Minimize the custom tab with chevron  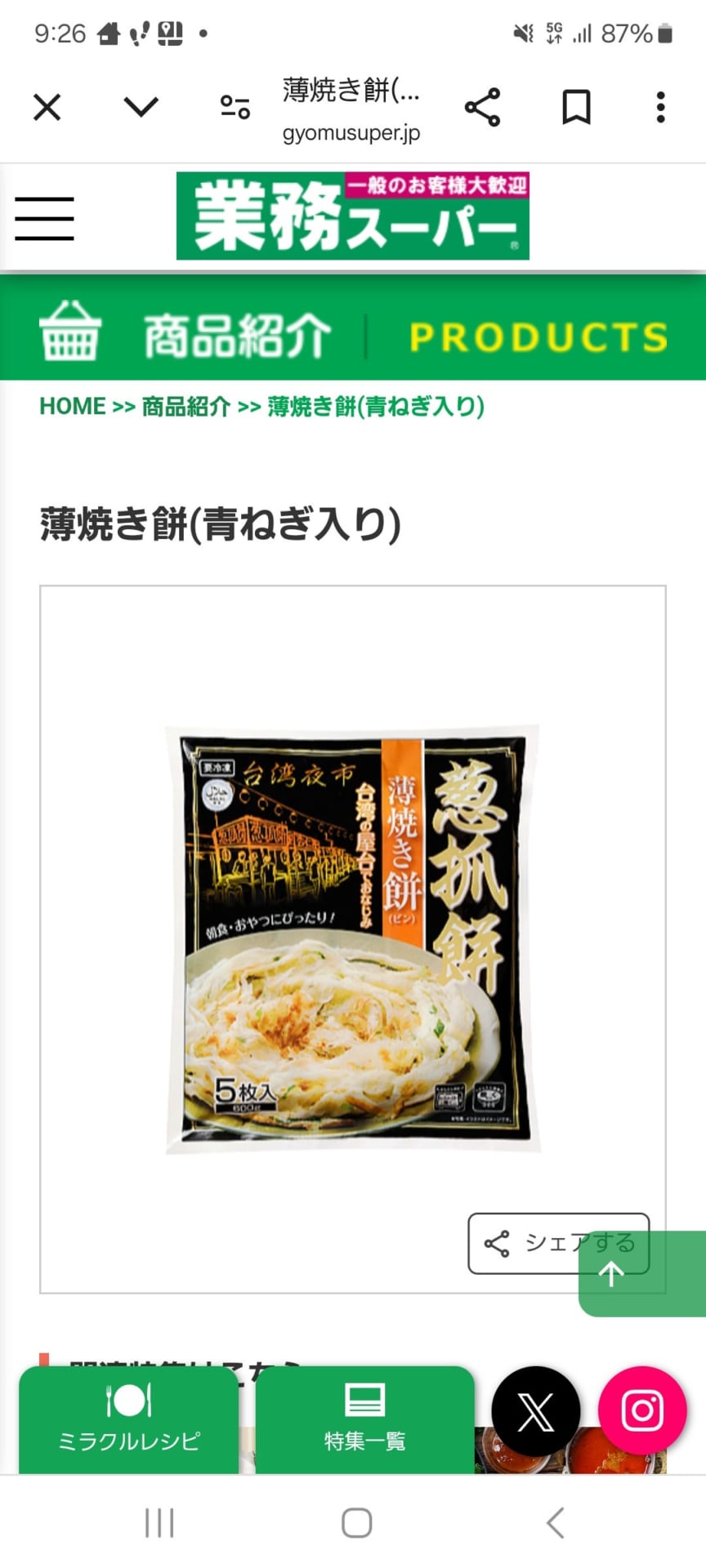(141, 107)
